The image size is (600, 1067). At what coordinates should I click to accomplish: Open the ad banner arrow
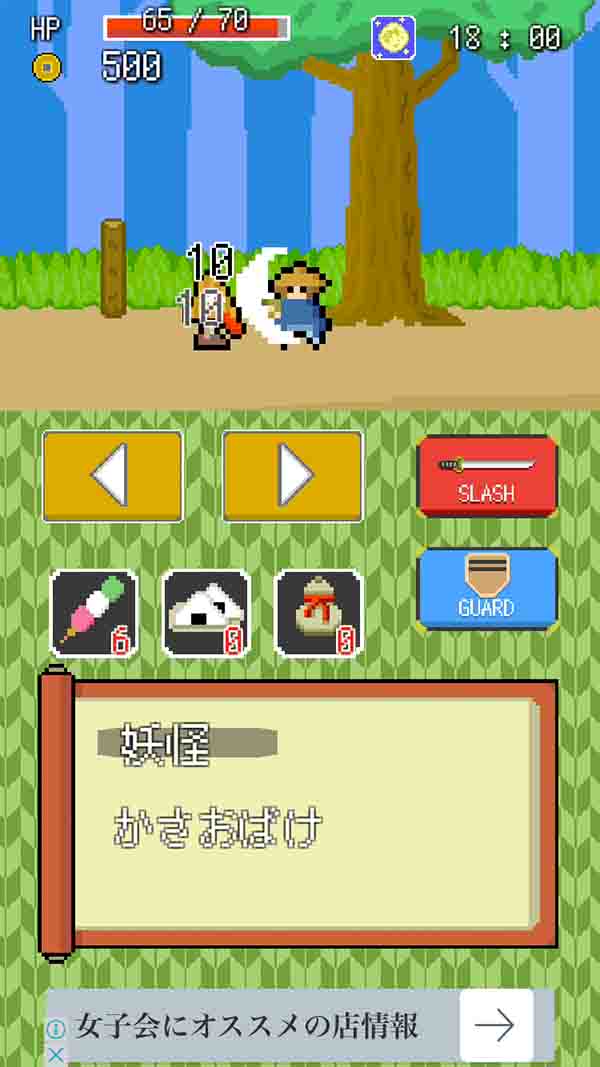(x=496, y=1025)
